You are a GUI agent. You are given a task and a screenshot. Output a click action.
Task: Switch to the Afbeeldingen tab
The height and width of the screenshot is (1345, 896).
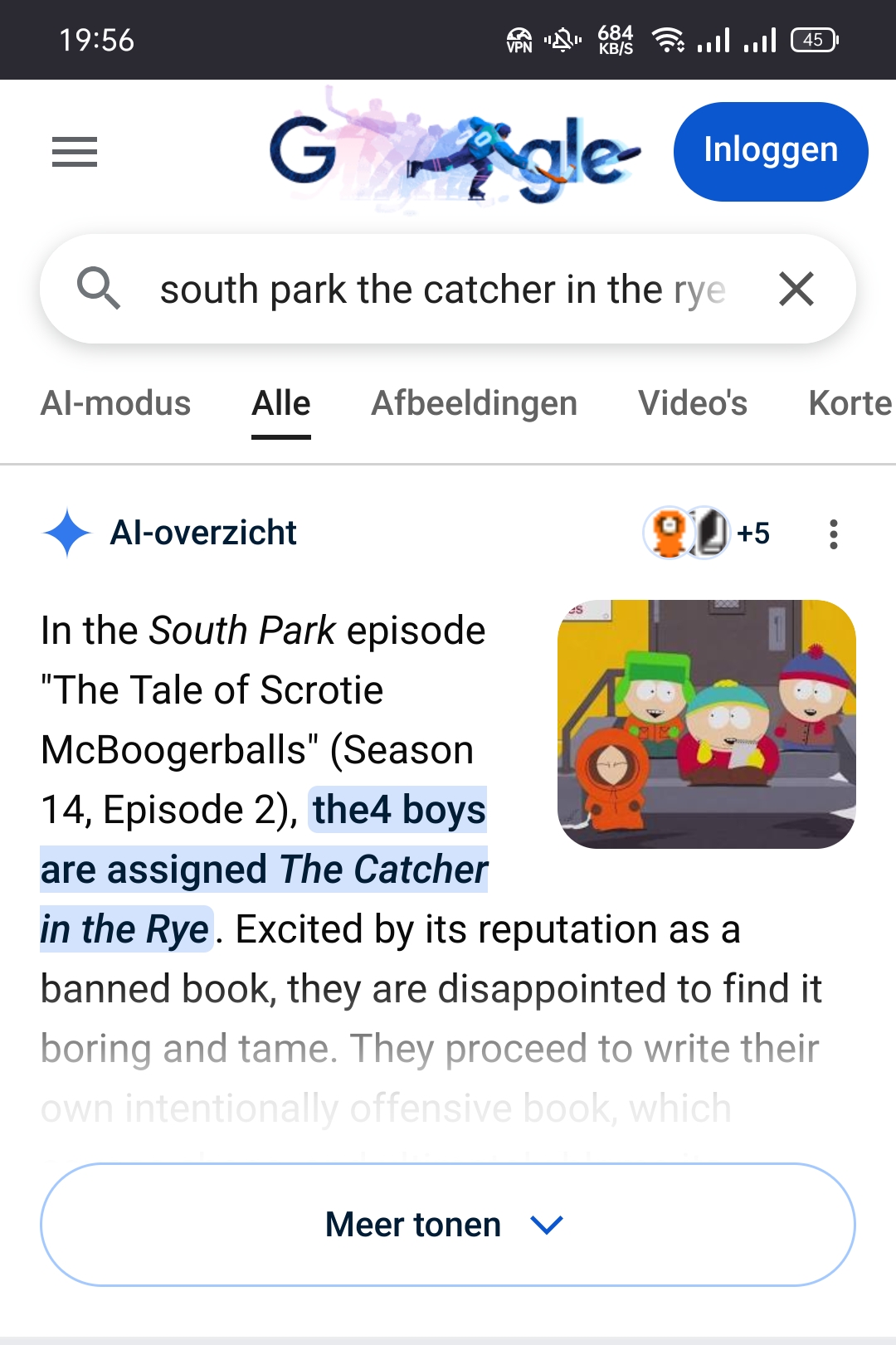click(x=474, y=403)
